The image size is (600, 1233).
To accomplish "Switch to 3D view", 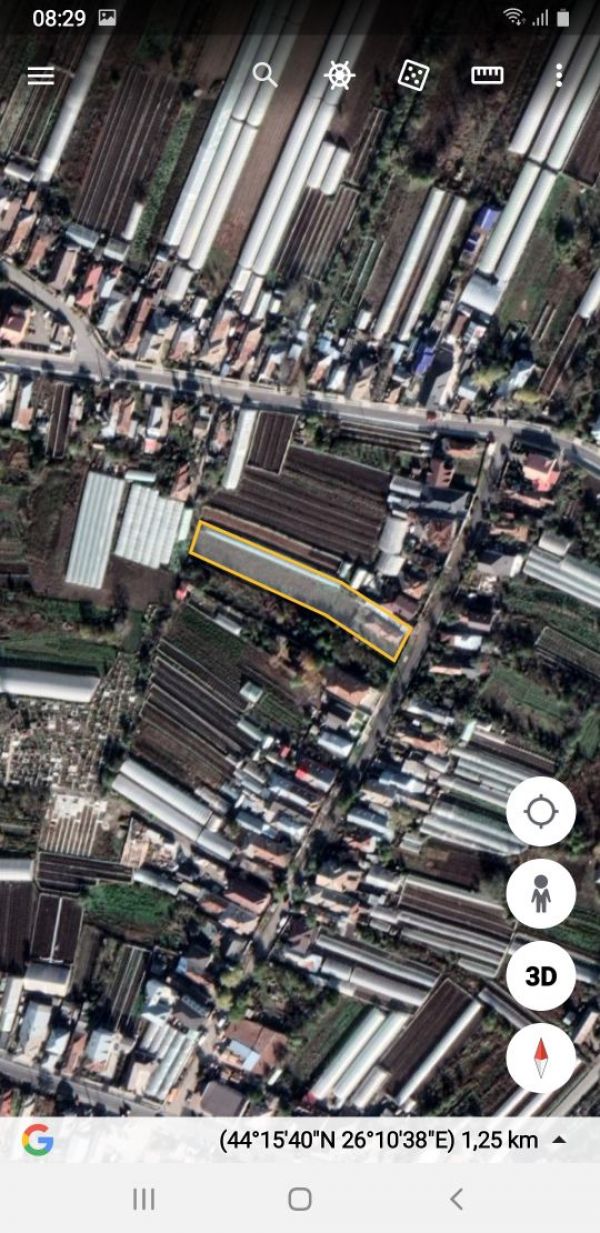I will (x=541, y=975).
